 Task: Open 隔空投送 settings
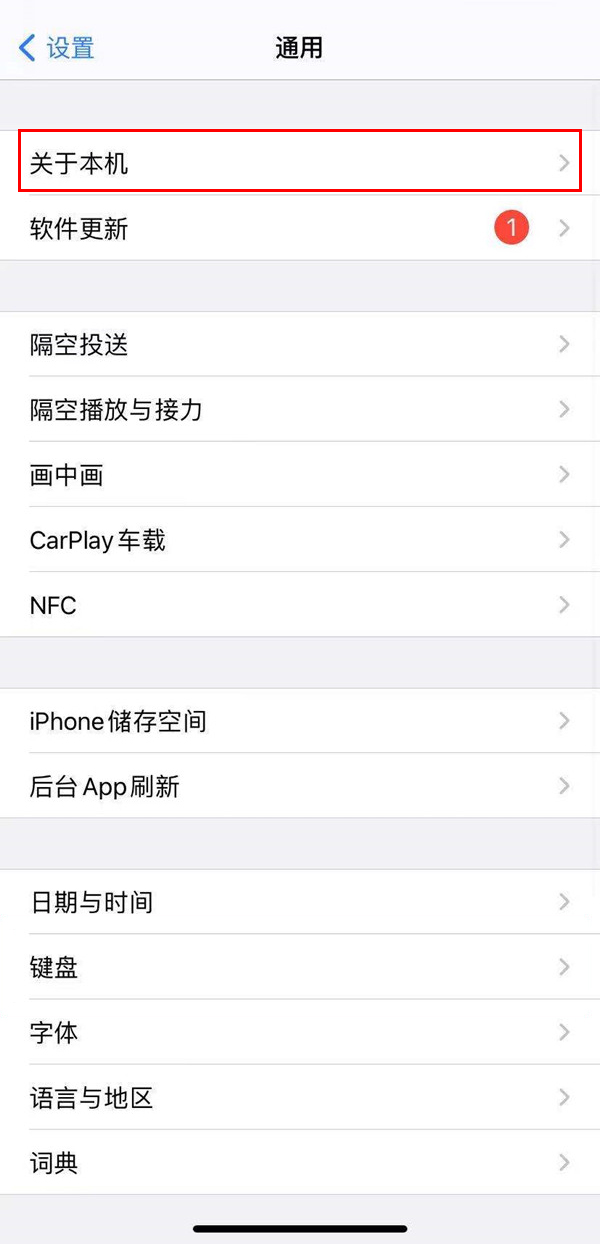coord(300,345)
